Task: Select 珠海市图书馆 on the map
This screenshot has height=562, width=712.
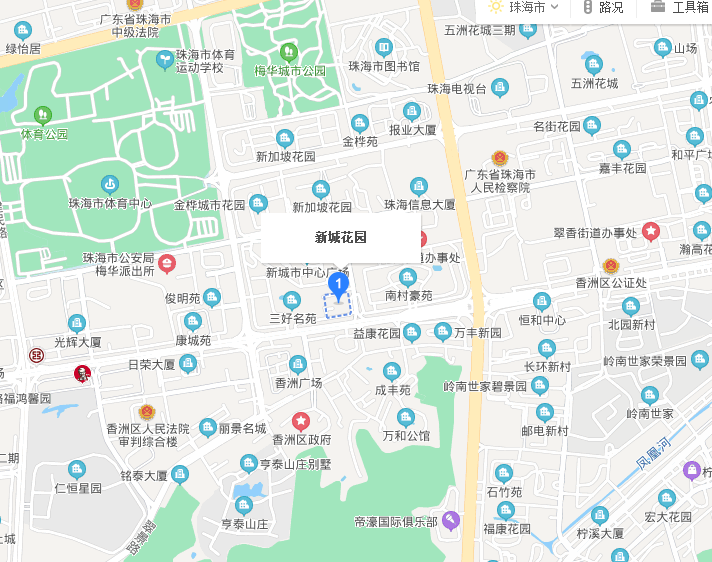Action: (x=383, y=48)
